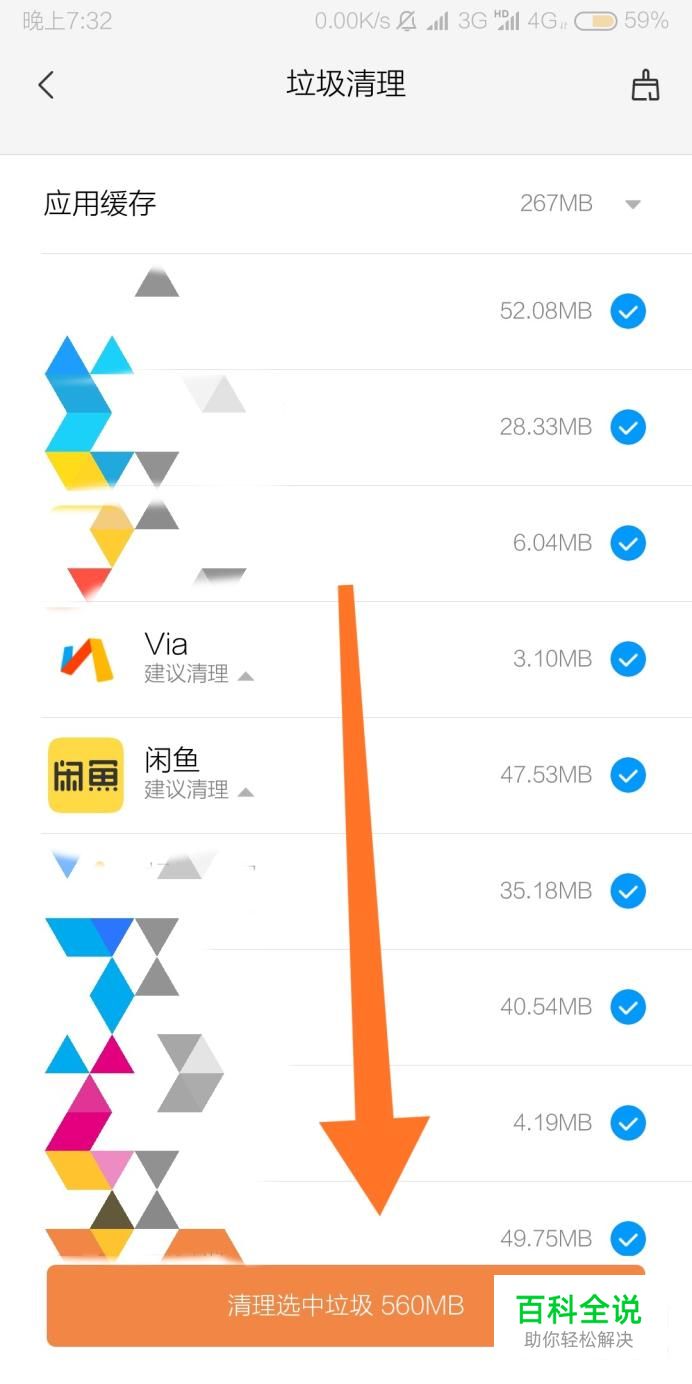Uncheck 闲鱼 47.53MB cache
Viewport: 692px width, 1384px height.
click(x=628, y=775)
